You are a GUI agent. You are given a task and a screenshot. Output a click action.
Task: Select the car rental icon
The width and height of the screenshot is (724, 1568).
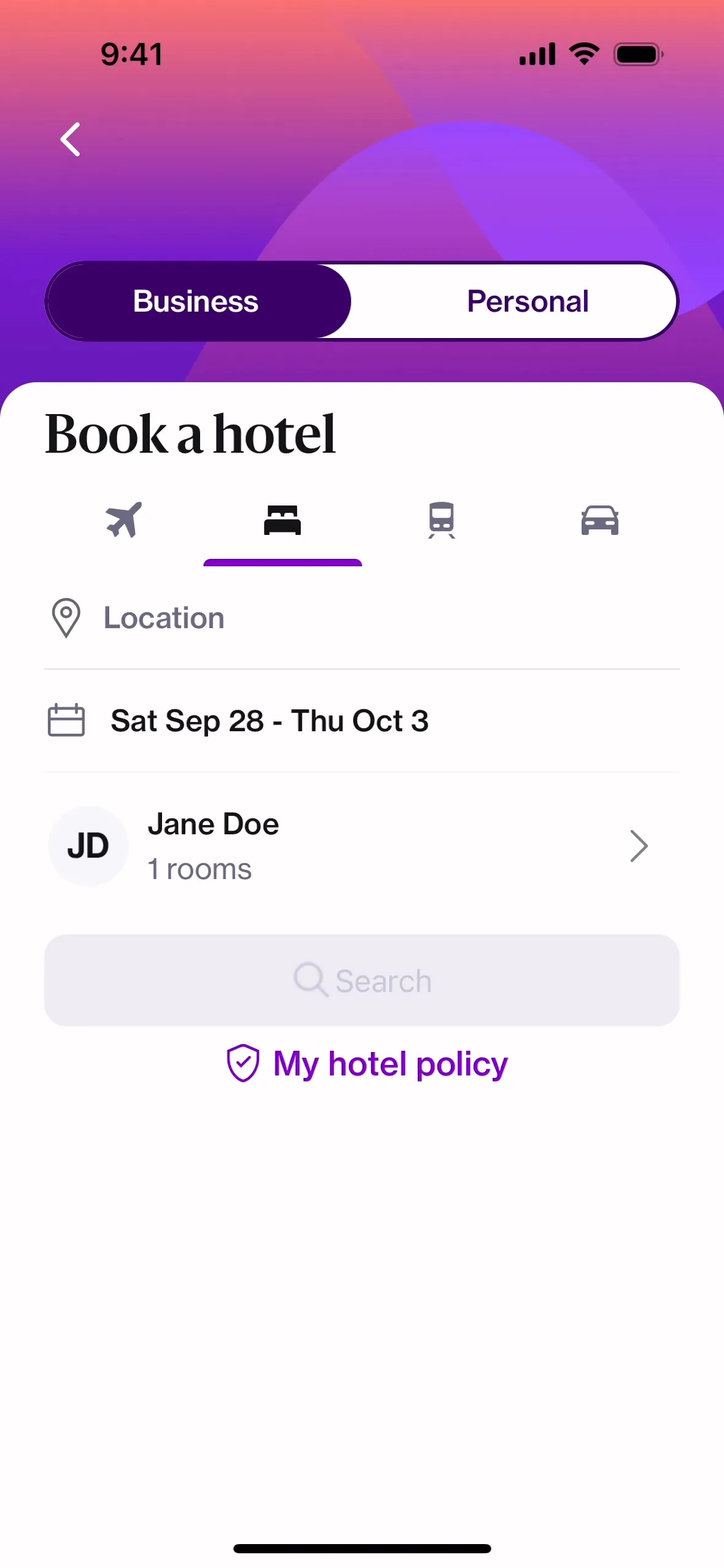[600, 520]
